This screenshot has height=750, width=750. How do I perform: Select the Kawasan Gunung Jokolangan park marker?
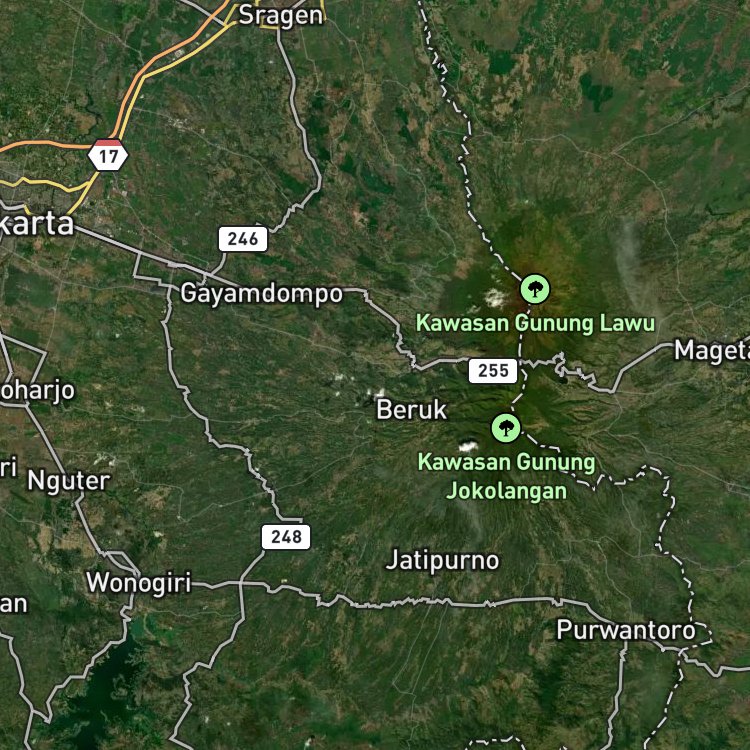coord(506,428)
